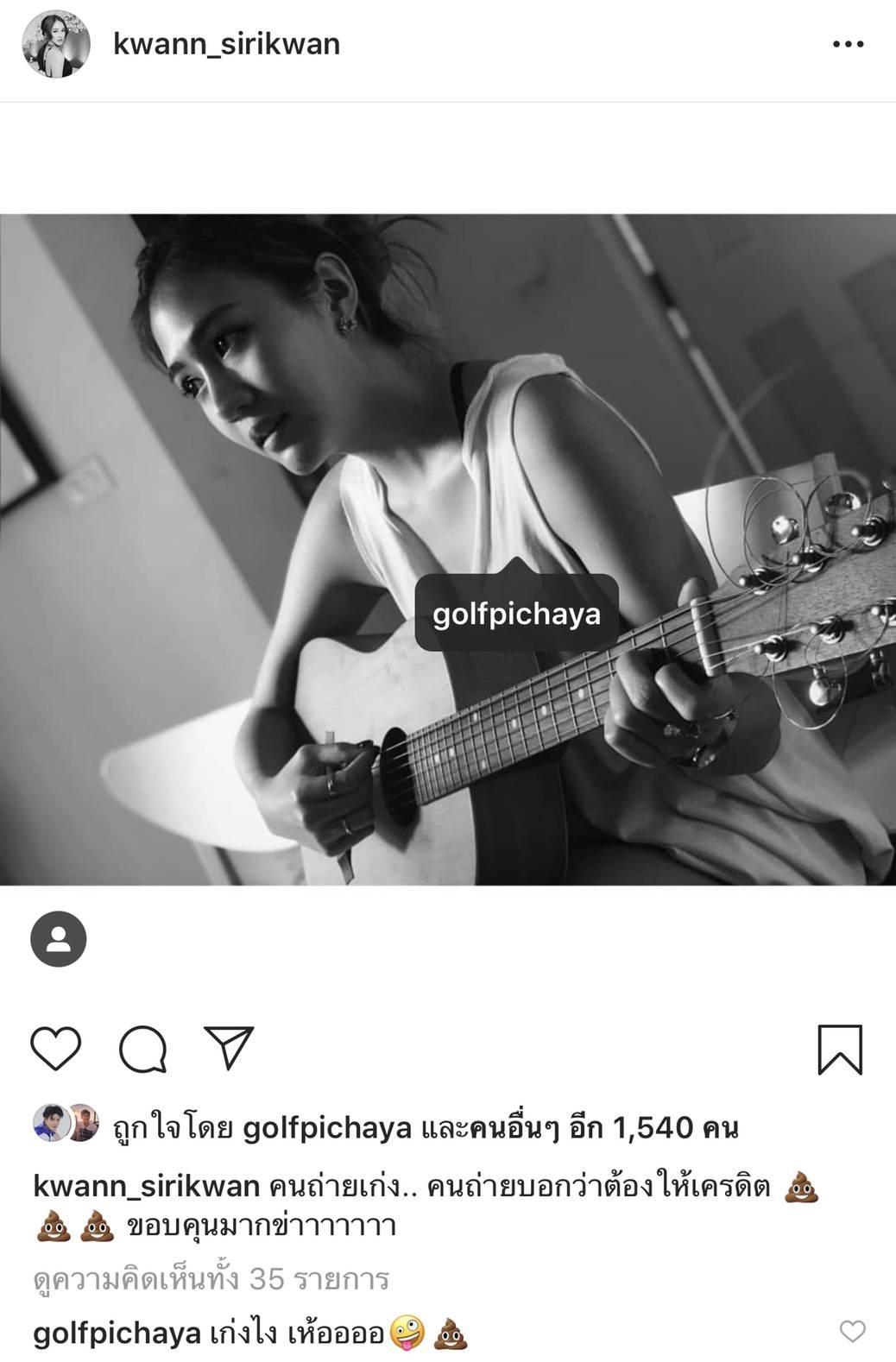The image size is (896, 1362).
Task: Open the list of 1,540 other likers
Action: 603,1127
